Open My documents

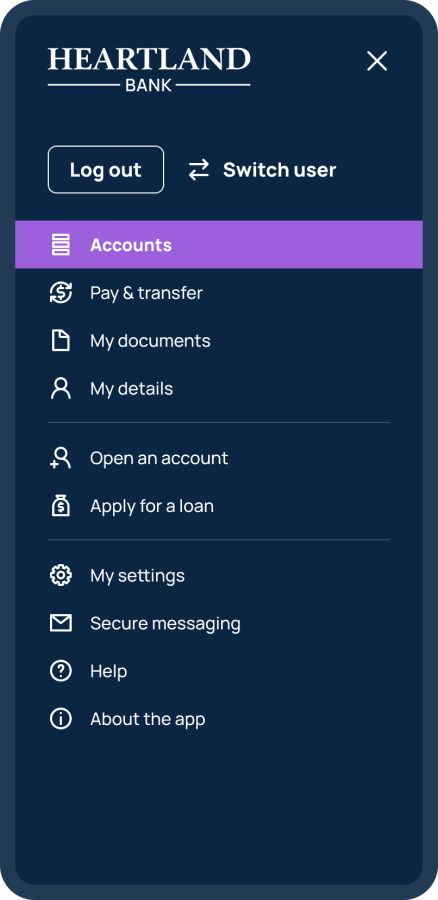(219, 341)
